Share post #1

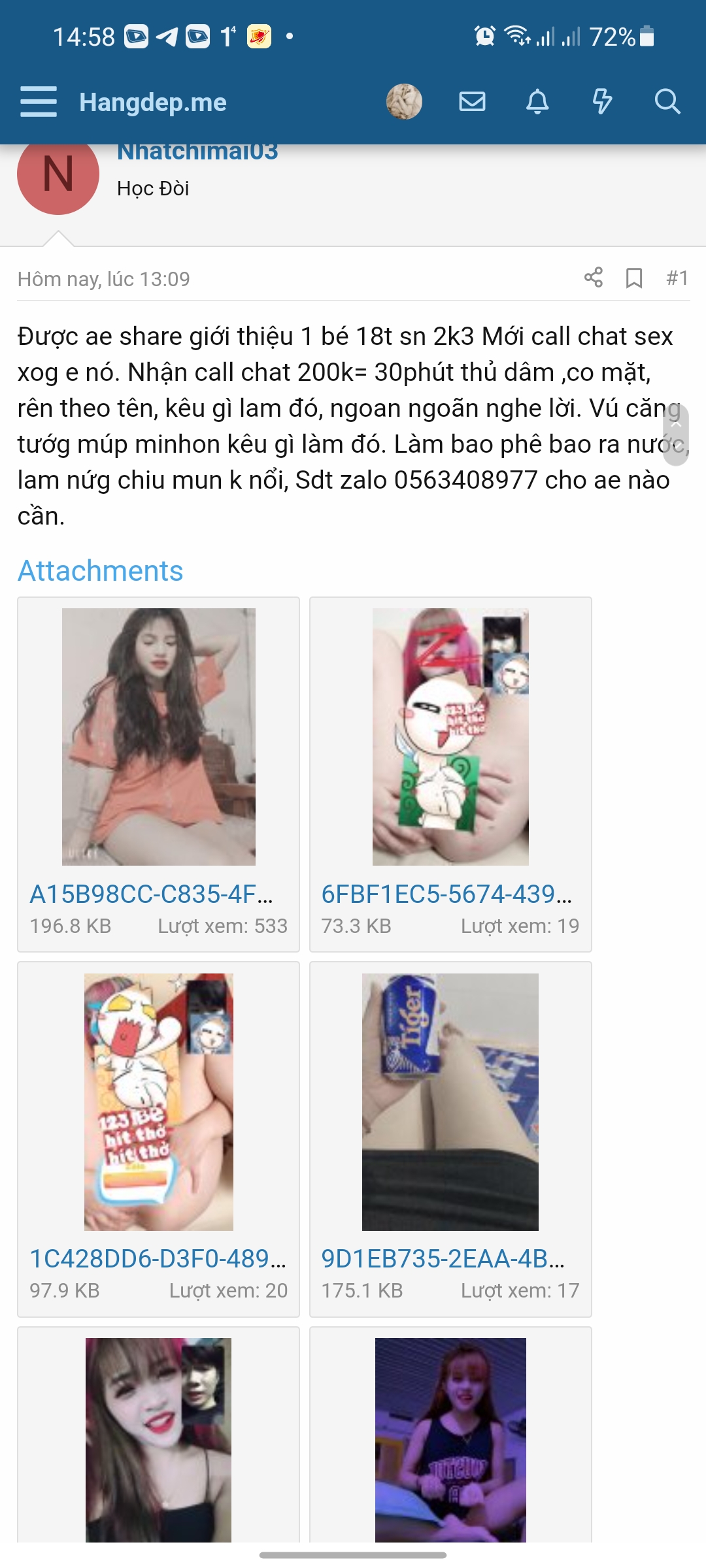594,278
